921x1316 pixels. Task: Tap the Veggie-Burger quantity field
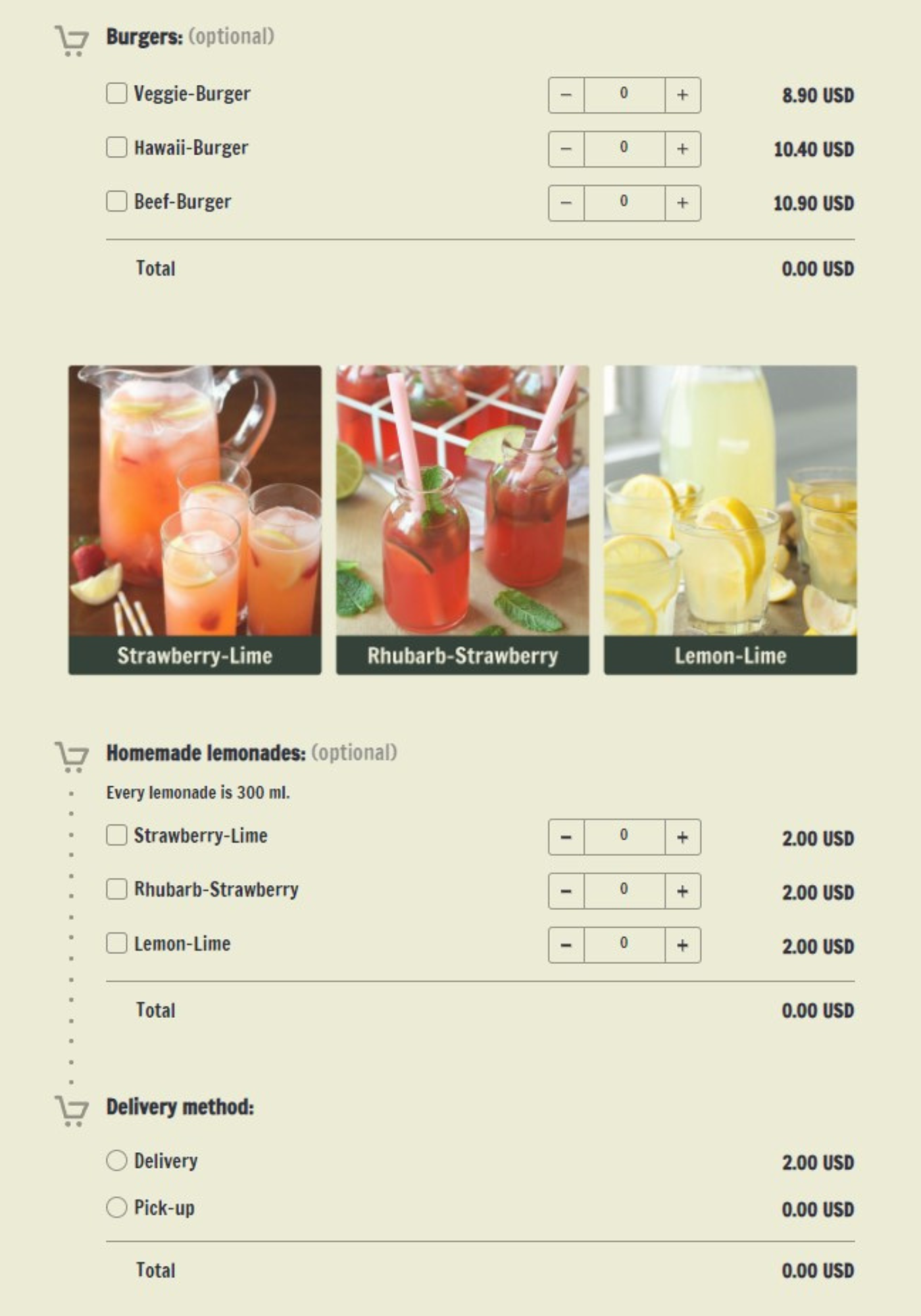click(x=624, y=95)
